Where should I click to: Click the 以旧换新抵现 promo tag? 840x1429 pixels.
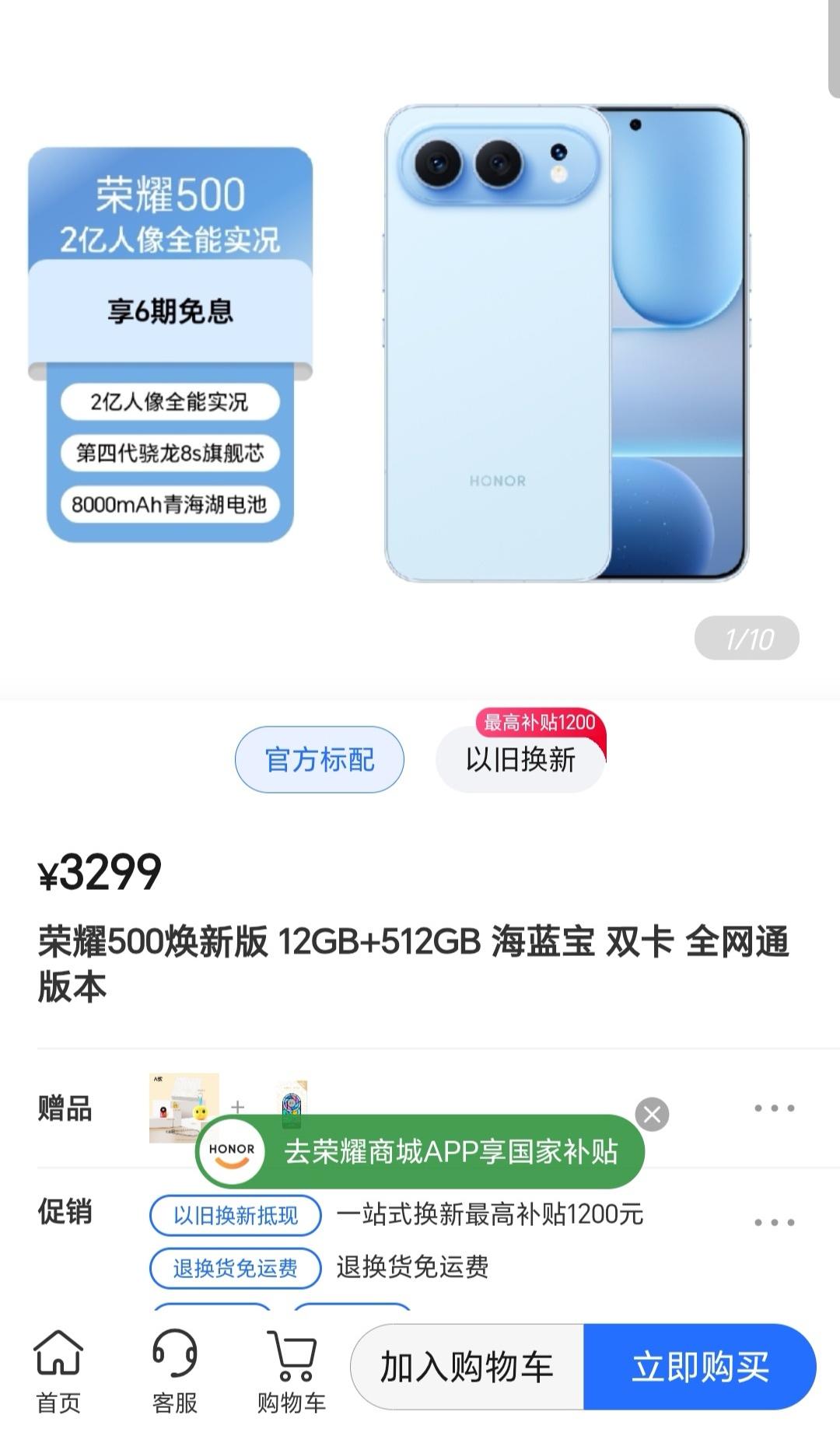point(234,1214)
